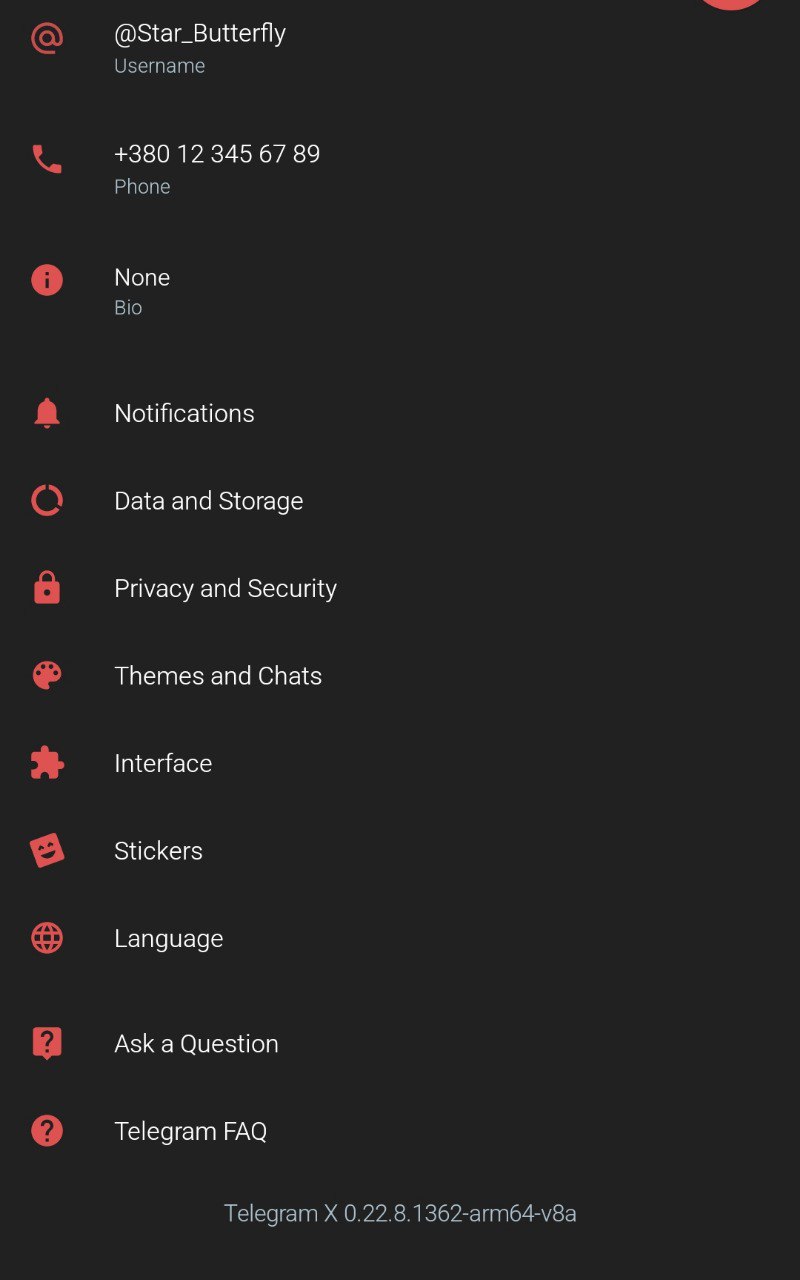Edit the Bio entry
Screen dimensions: 800x1280
click(400, 290)
